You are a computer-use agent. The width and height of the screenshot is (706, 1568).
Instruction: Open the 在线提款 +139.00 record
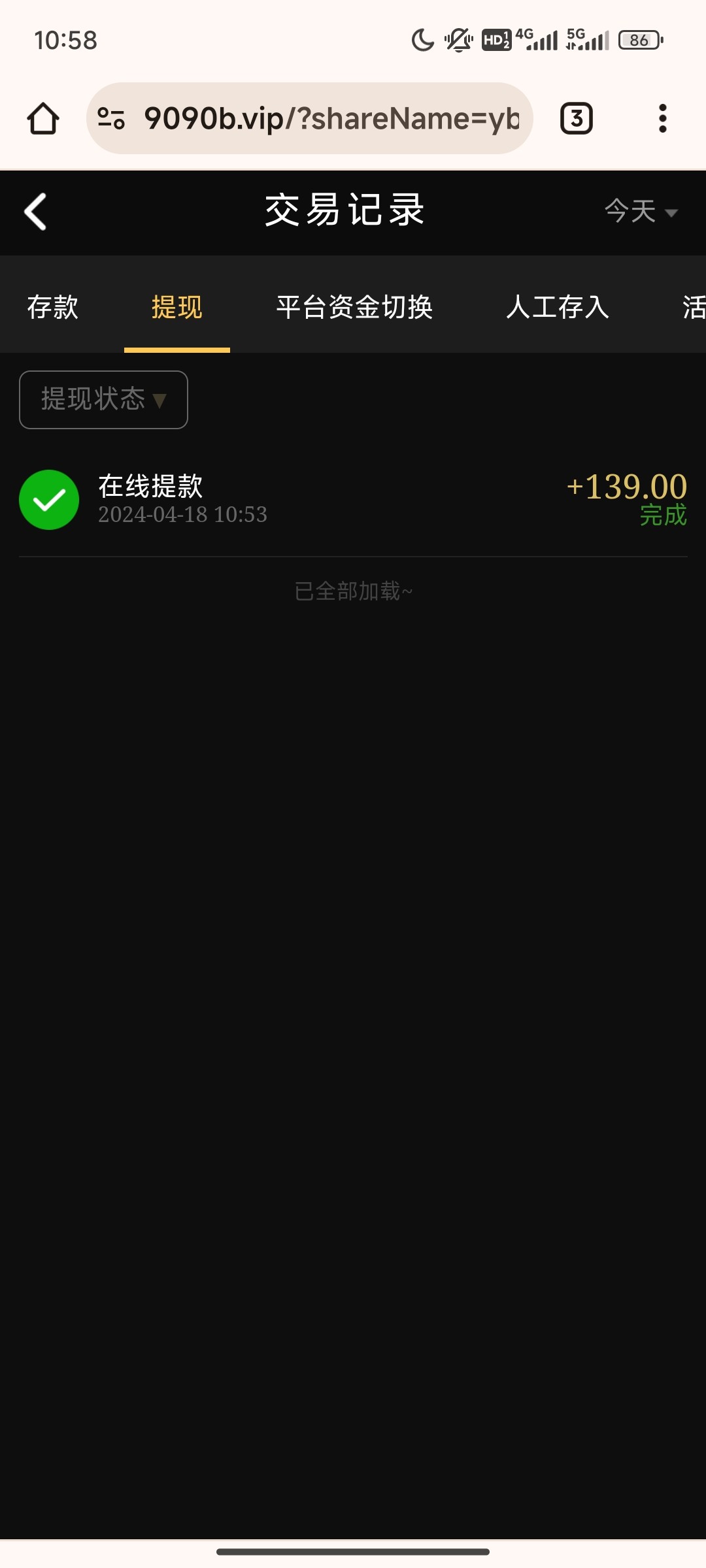point(353,499)
